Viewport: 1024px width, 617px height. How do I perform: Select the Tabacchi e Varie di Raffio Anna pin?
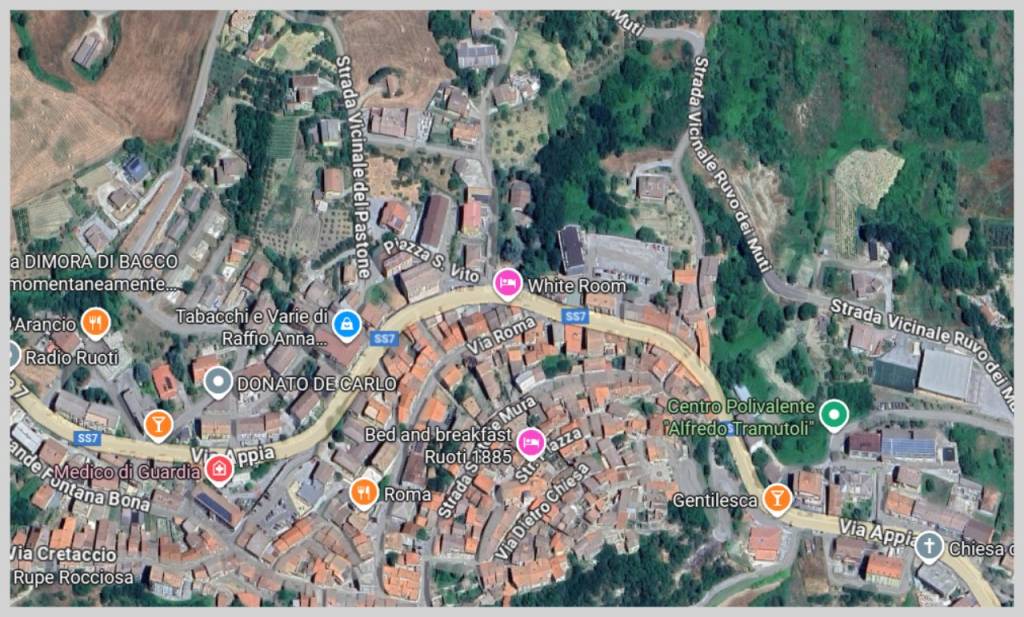[x=347, y=322]
